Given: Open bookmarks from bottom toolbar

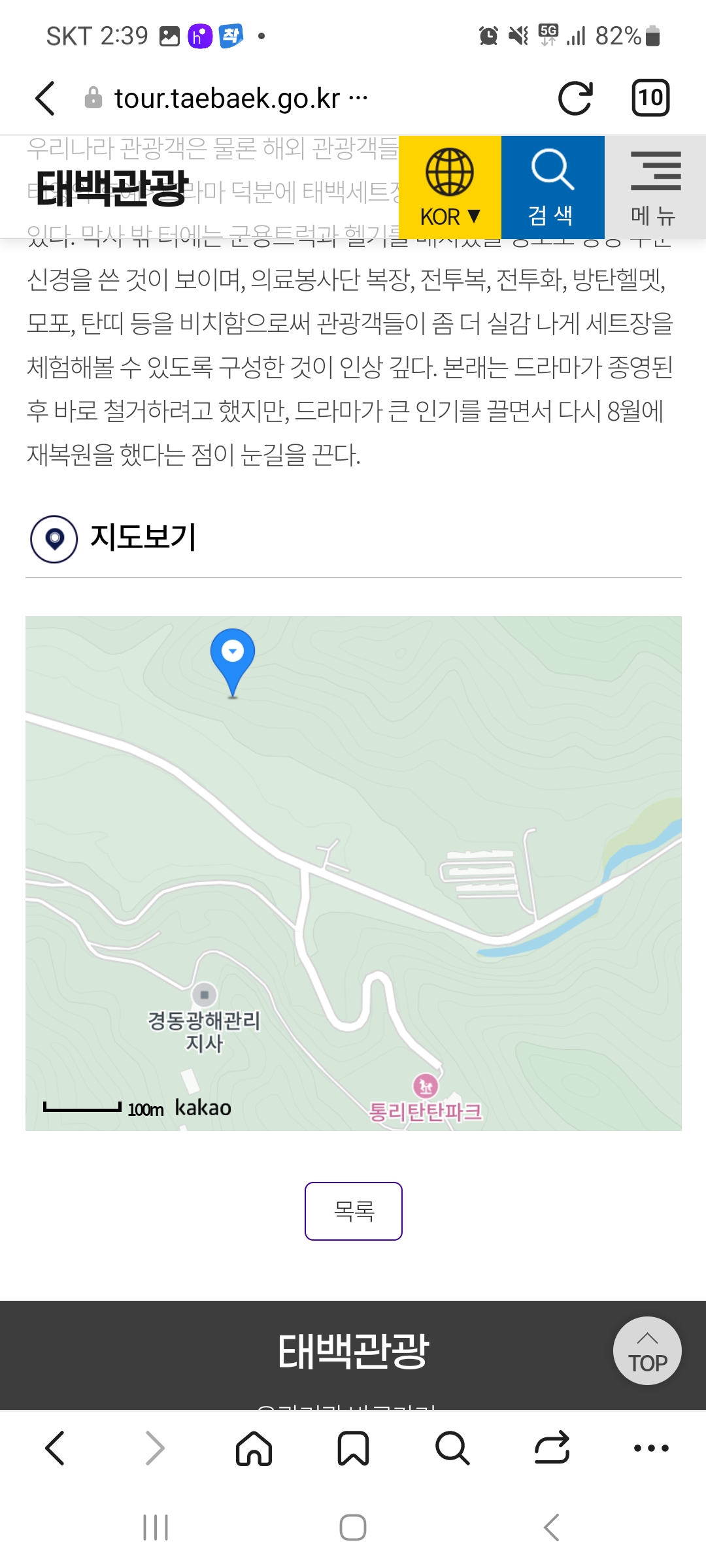Looking at the screenshot, I should (353, 1448).
